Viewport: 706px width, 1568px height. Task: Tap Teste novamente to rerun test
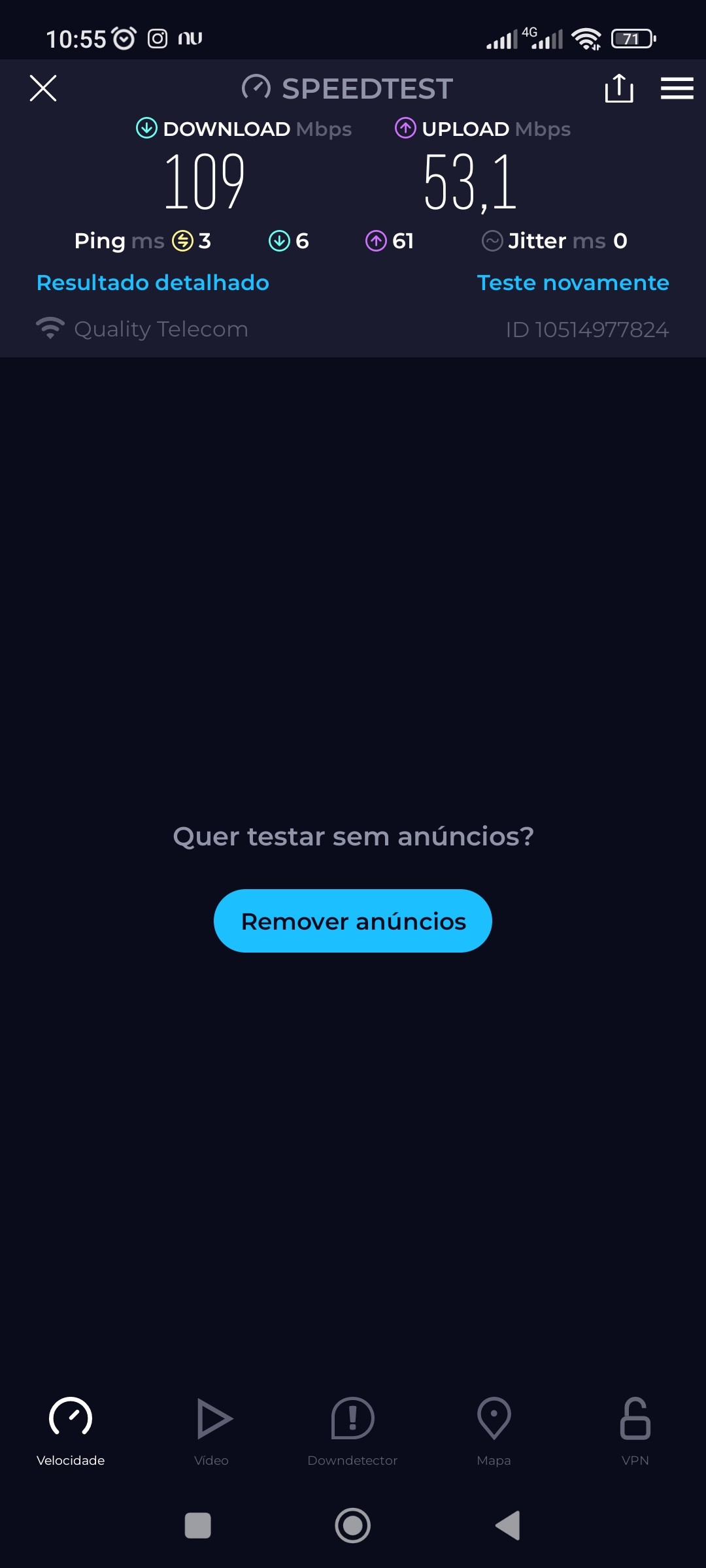(573, 283)
